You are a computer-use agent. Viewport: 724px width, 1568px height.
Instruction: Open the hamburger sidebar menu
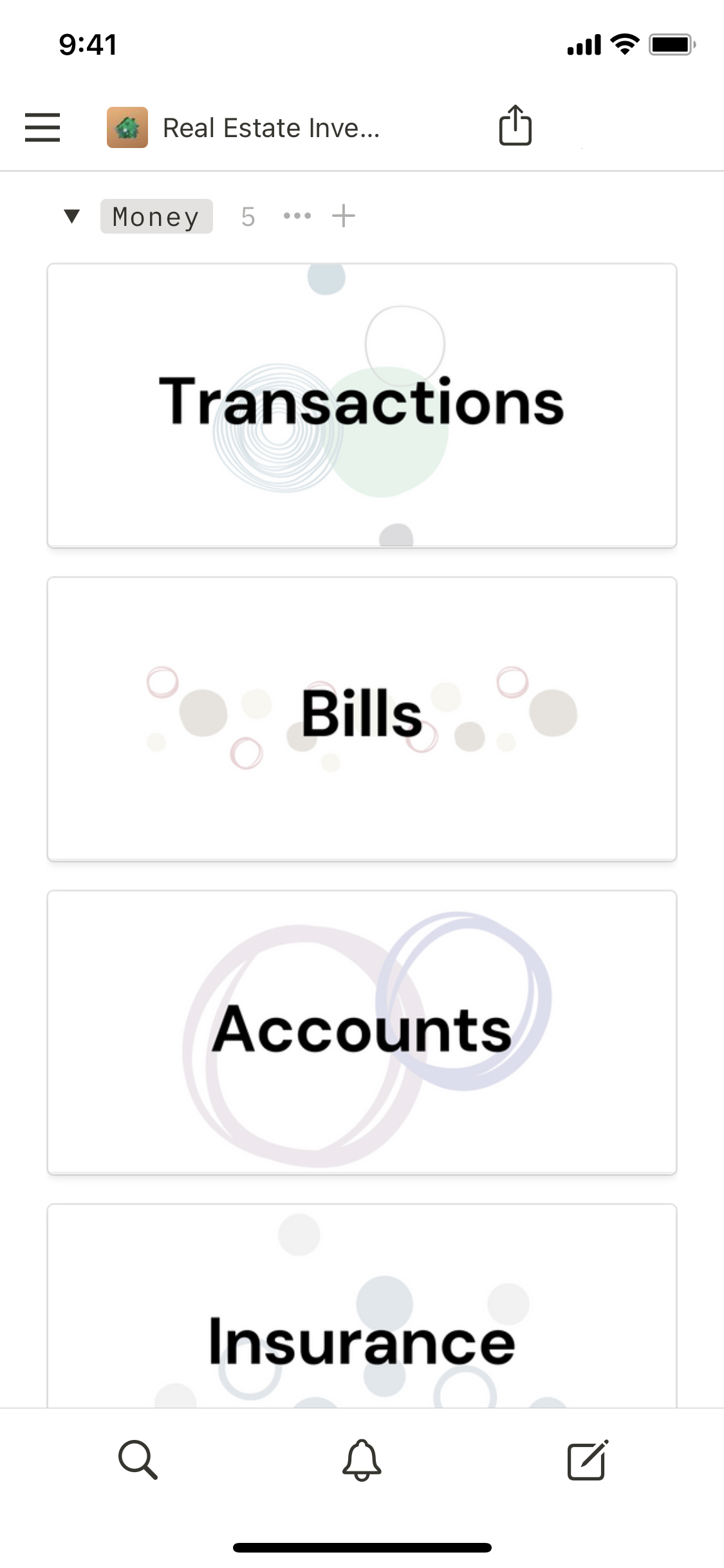pyautogui.click(x=42, y=127)
